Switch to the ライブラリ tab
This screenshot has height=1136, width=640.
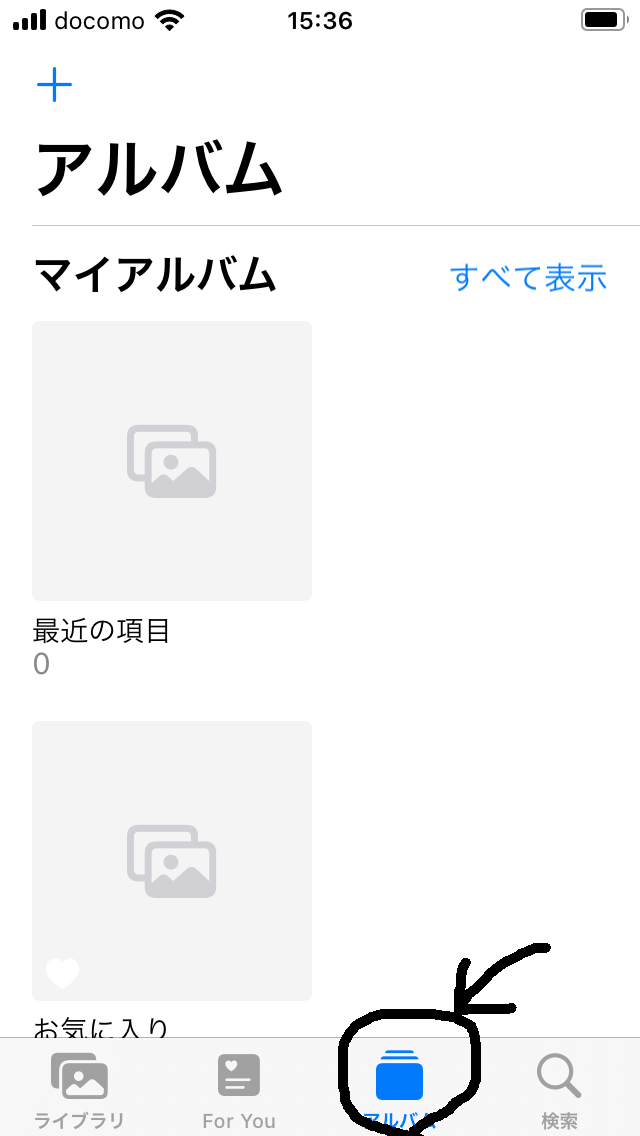(x=79, y=1088)
